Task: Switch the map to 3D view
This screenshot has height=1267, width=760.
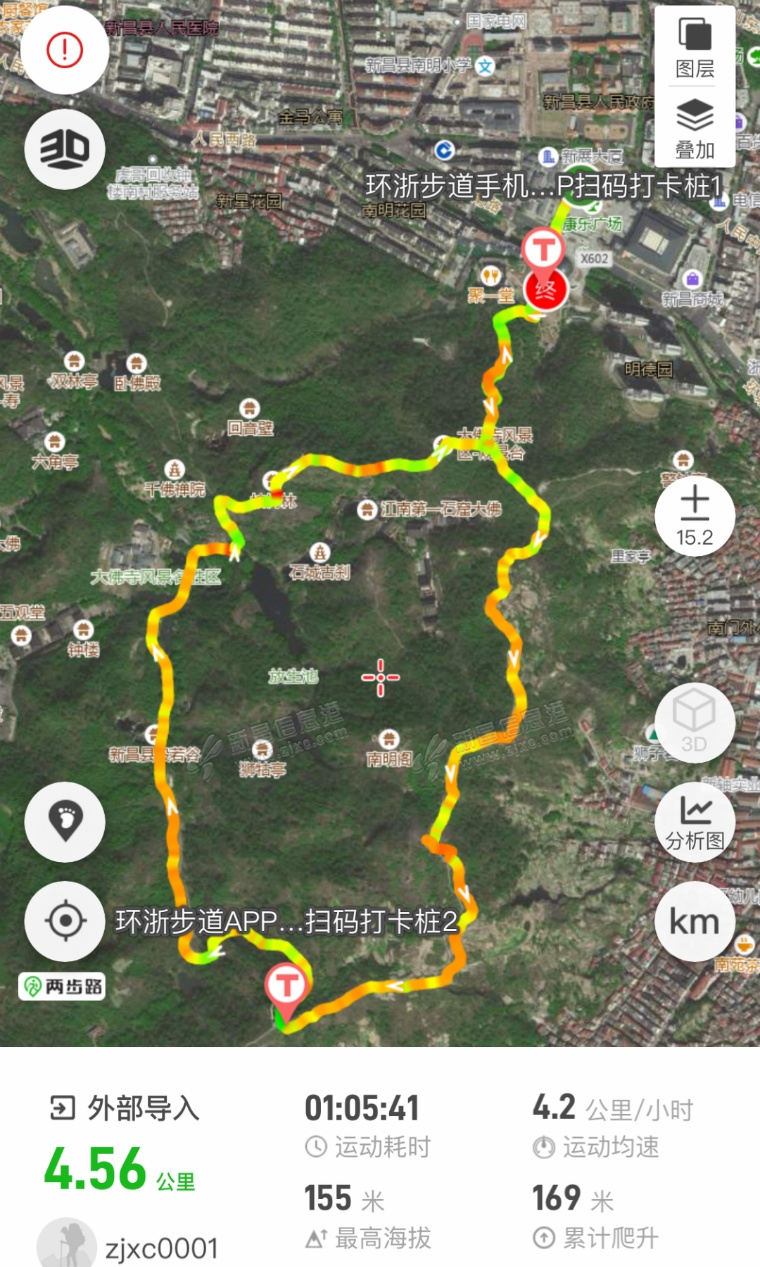Action: (65, 148)
